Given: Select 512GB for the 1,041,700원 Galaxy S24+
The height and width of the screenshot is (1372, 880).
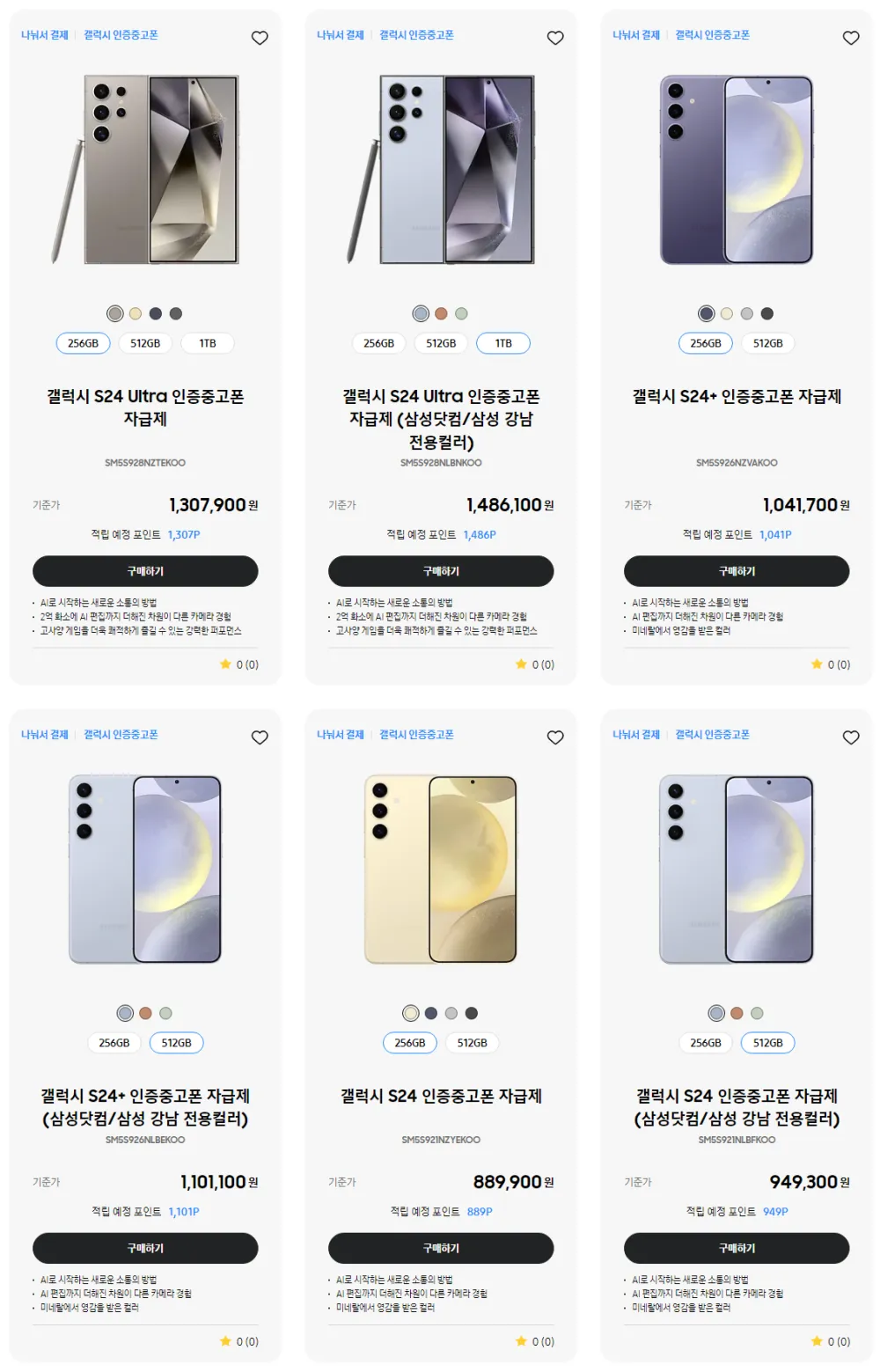Looking at the screenshot, I should click(x=767, y=343).
